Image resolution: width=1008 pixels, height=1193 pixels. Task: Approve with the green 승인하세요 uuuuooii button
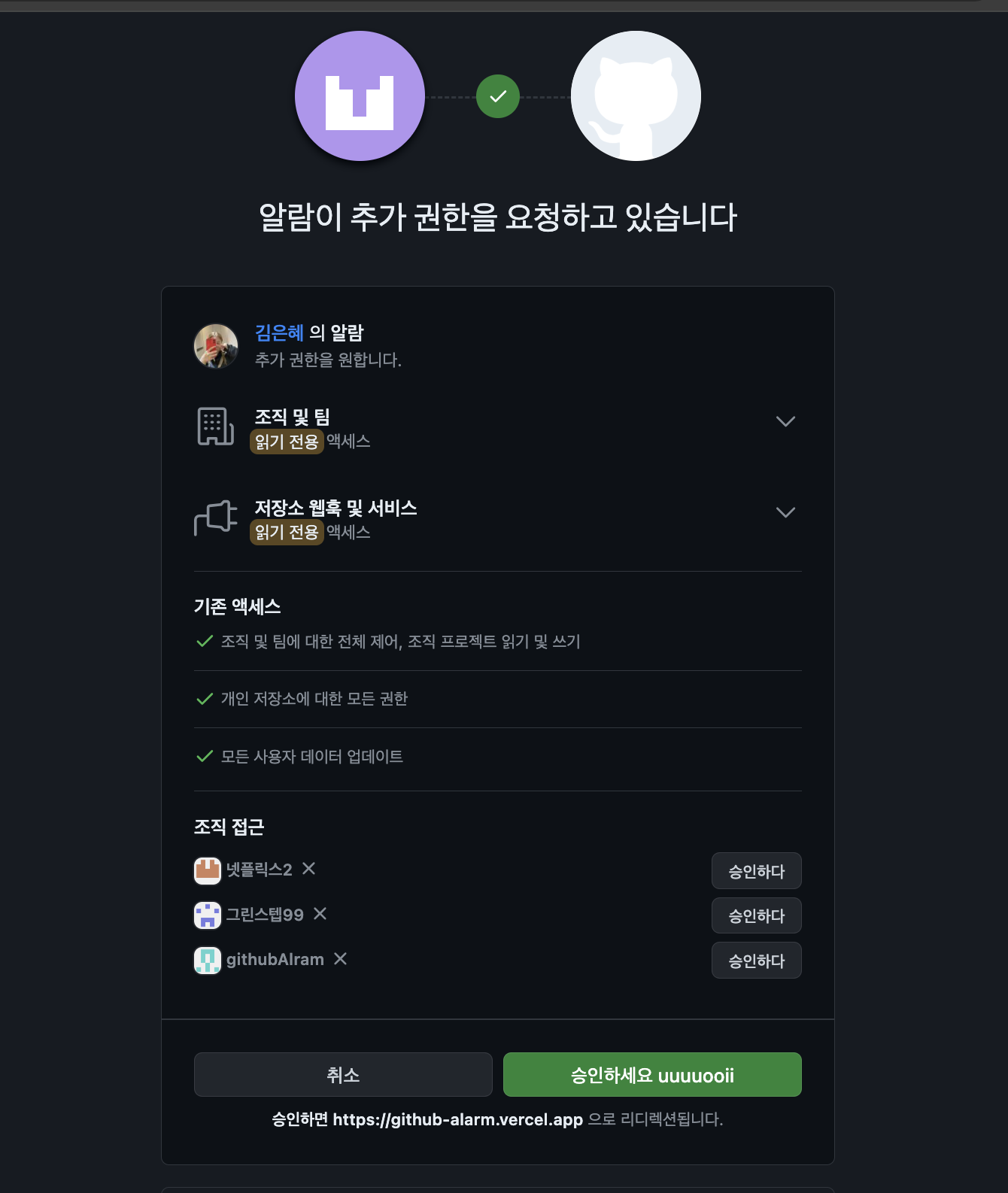652,1074
